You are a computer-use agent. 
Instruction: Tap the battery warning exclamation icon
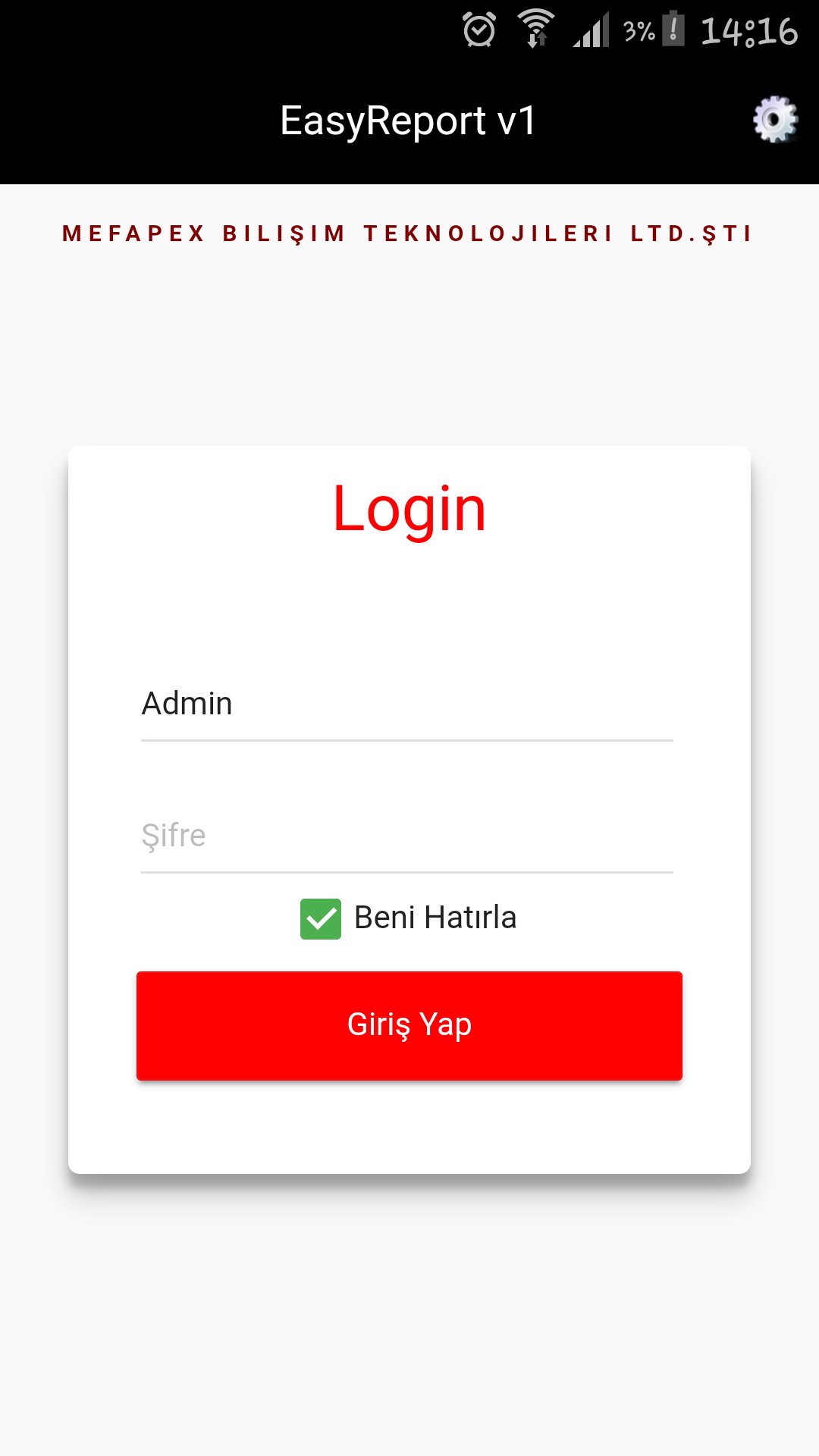pos(674,30)
